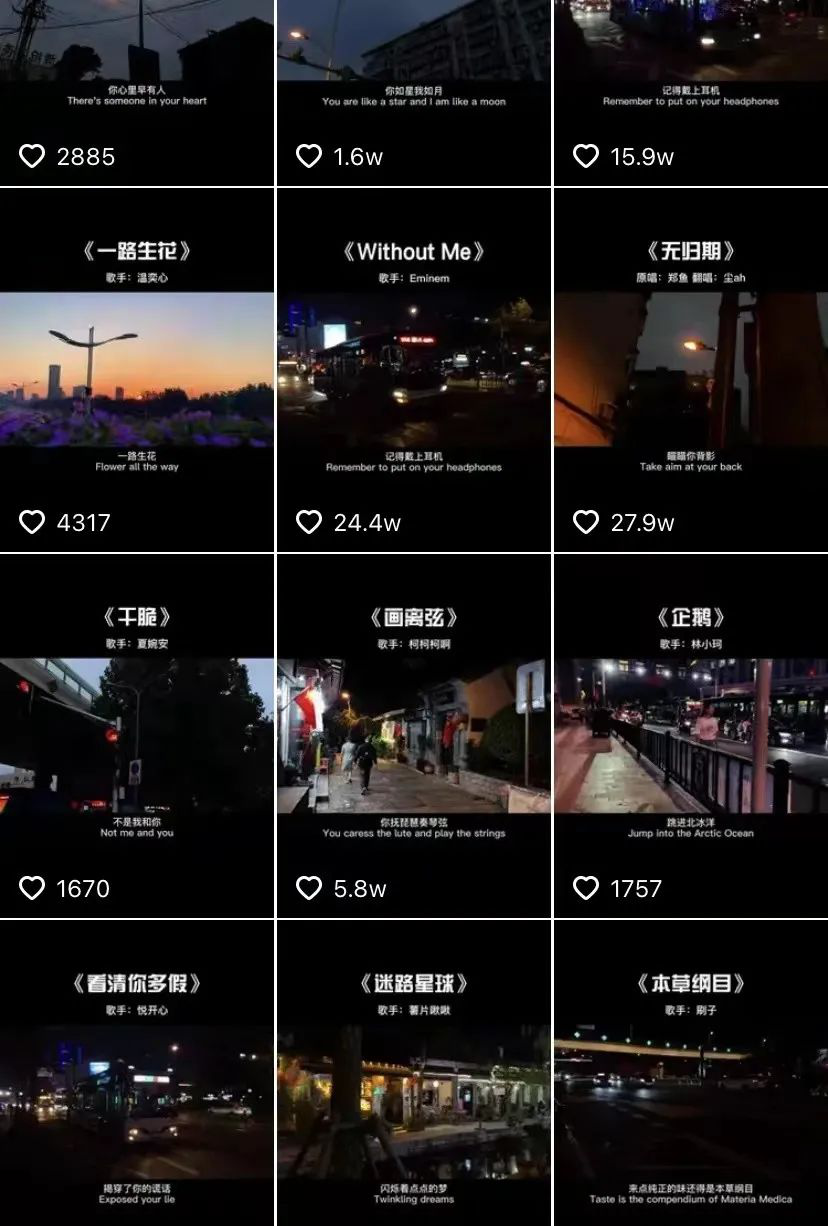
Task: Open the video with 2885 likes
Action: 137,60
